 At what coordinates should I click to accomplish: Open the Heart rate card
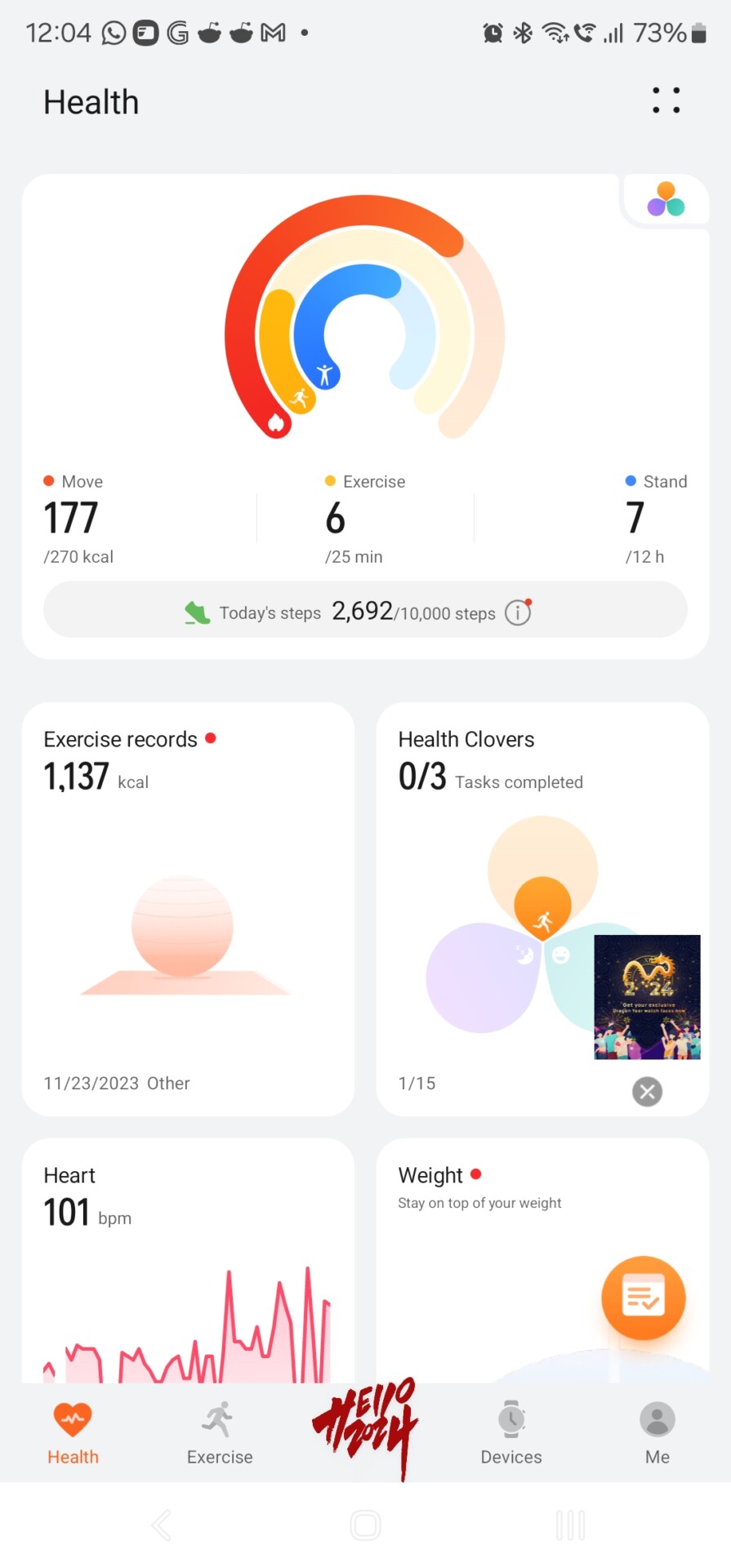point(188,1260)
